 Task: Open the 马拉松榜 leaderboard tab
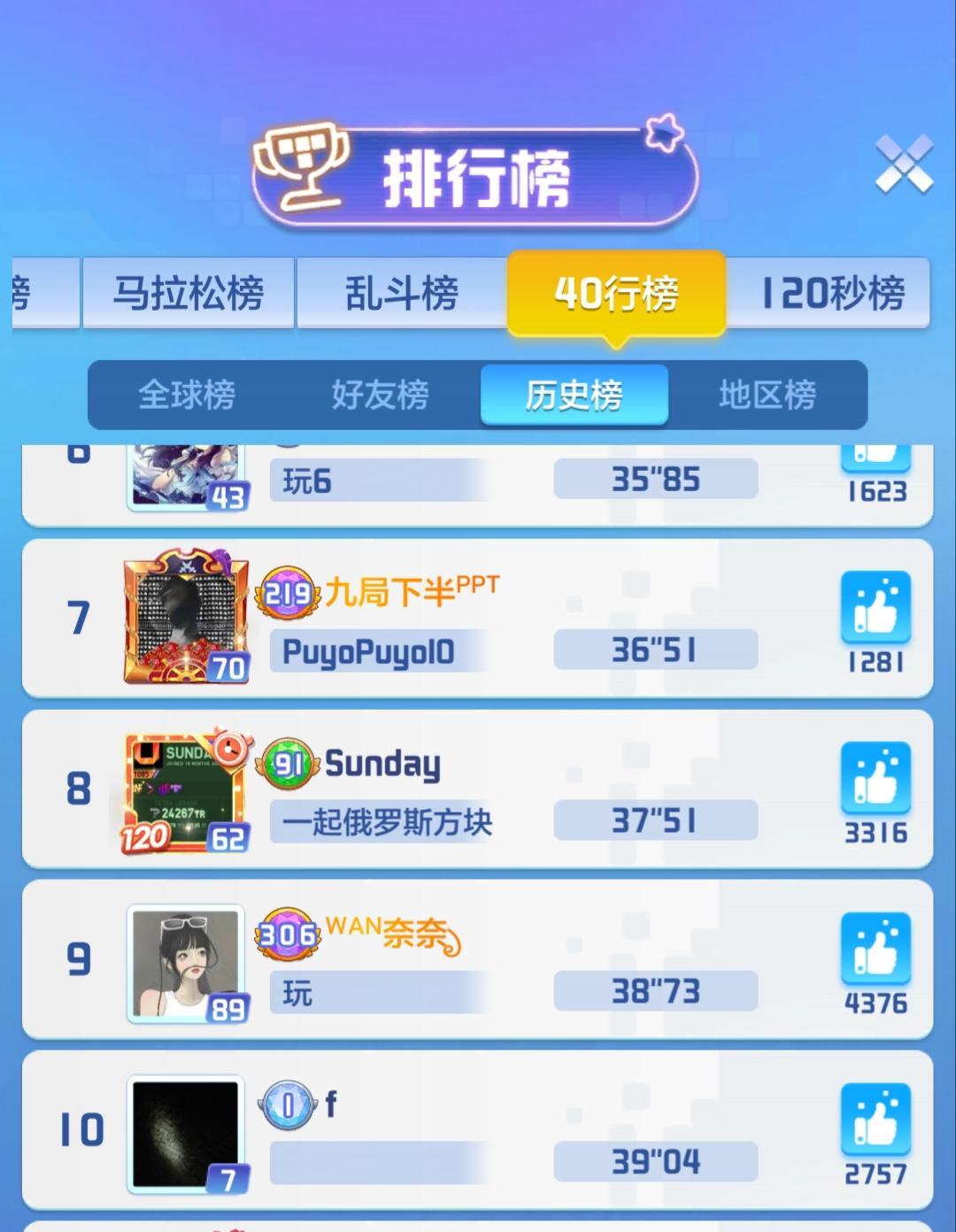(188, 292)
